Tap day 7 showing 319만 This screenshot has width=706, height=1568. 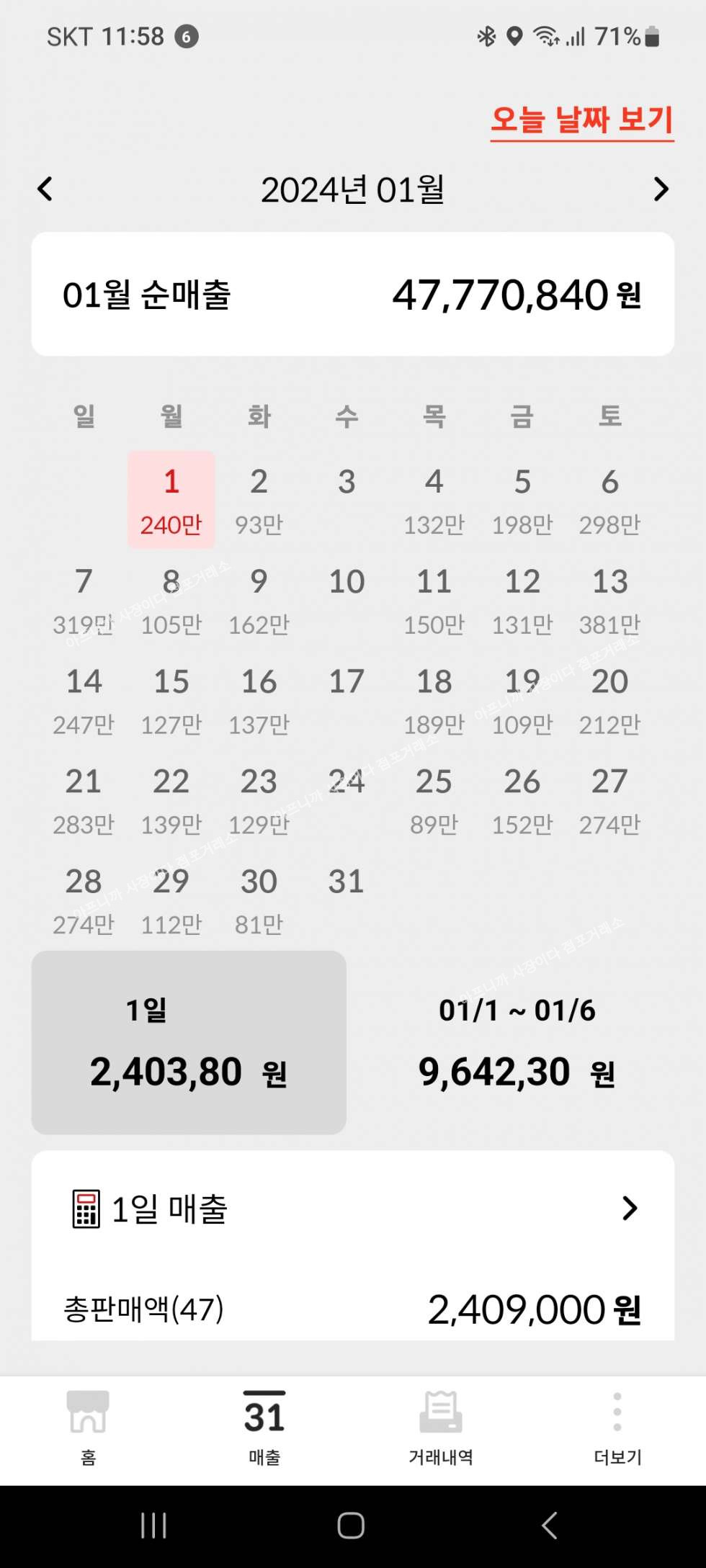(x=84, y=600)
